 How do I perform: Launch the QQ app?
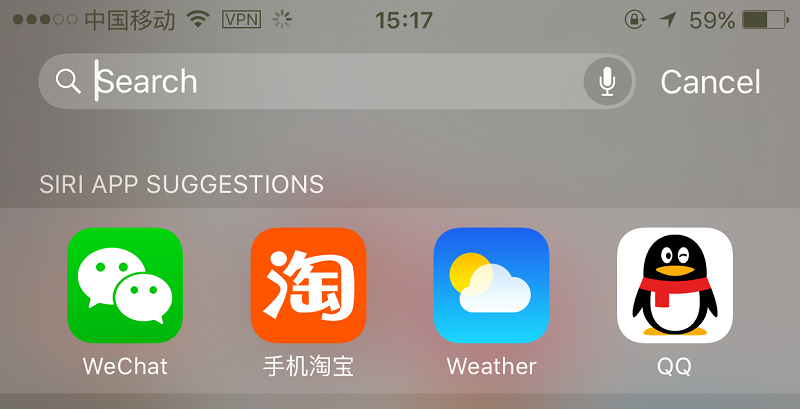pyautogui.click(x=675, y=286)
